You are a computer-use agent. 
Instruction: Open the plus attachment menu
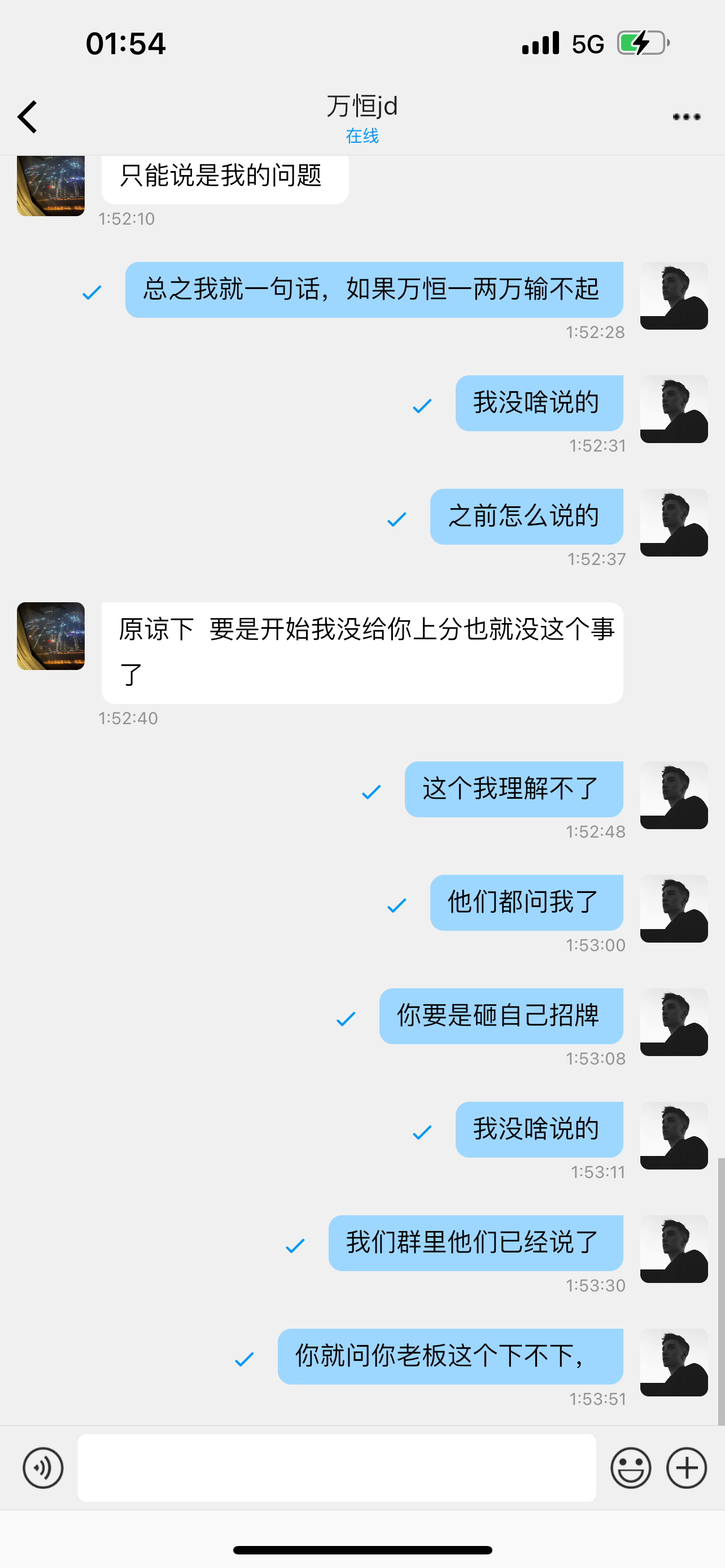click(686, 1468)
